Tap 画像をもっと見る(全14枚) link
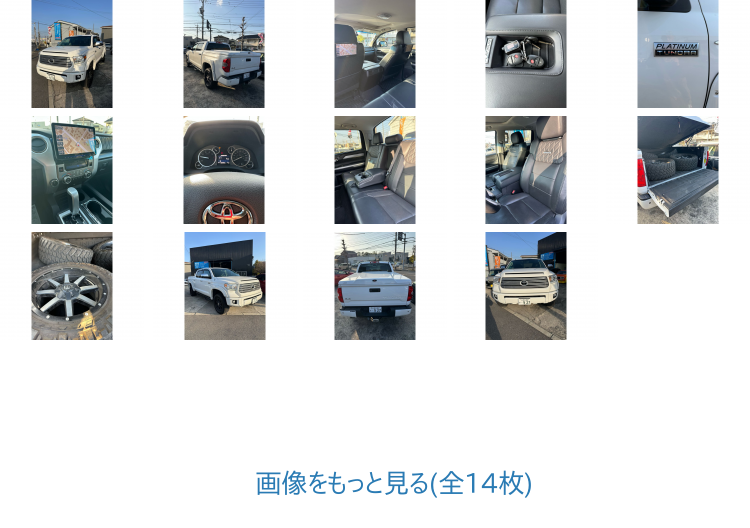 coord(394,484)
